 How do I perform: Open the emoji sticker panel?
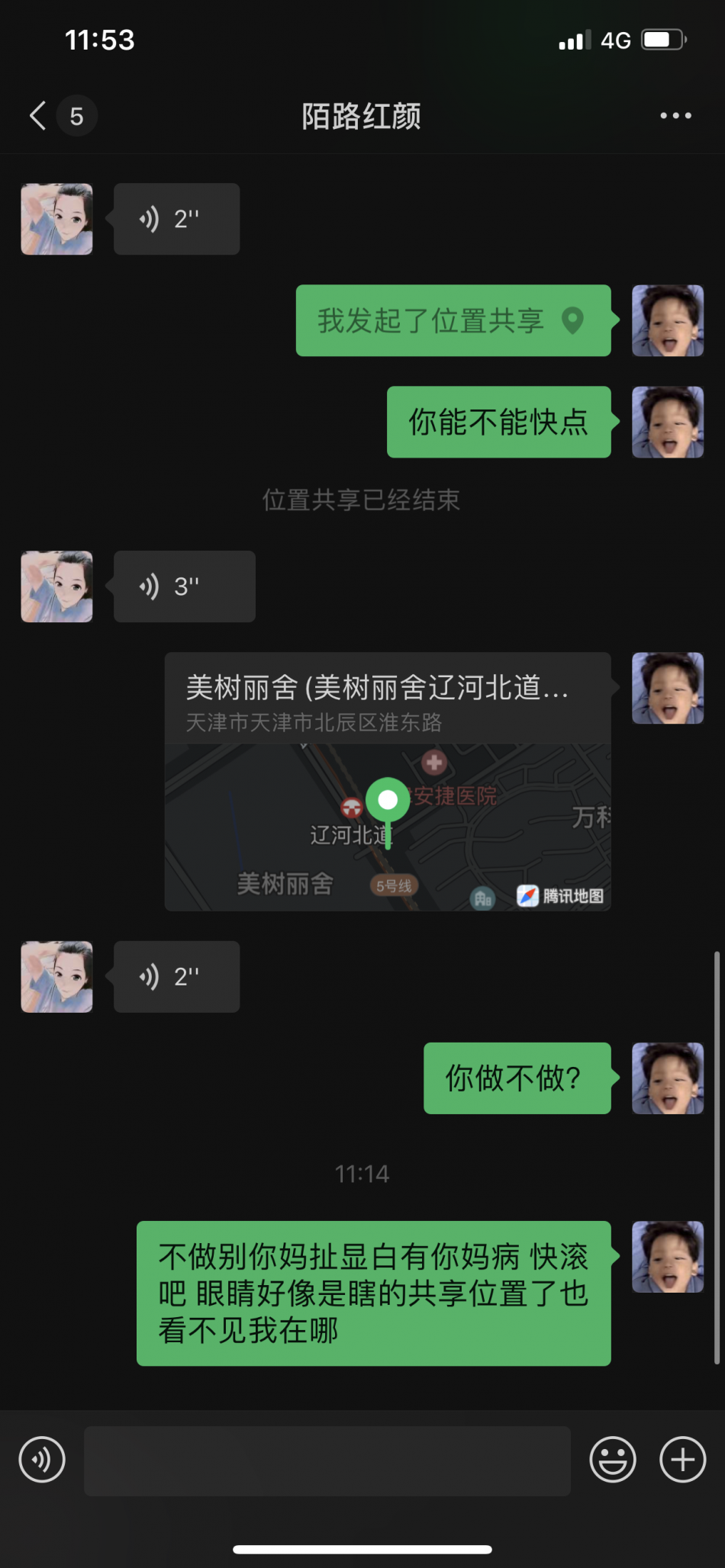point(613,1460)
